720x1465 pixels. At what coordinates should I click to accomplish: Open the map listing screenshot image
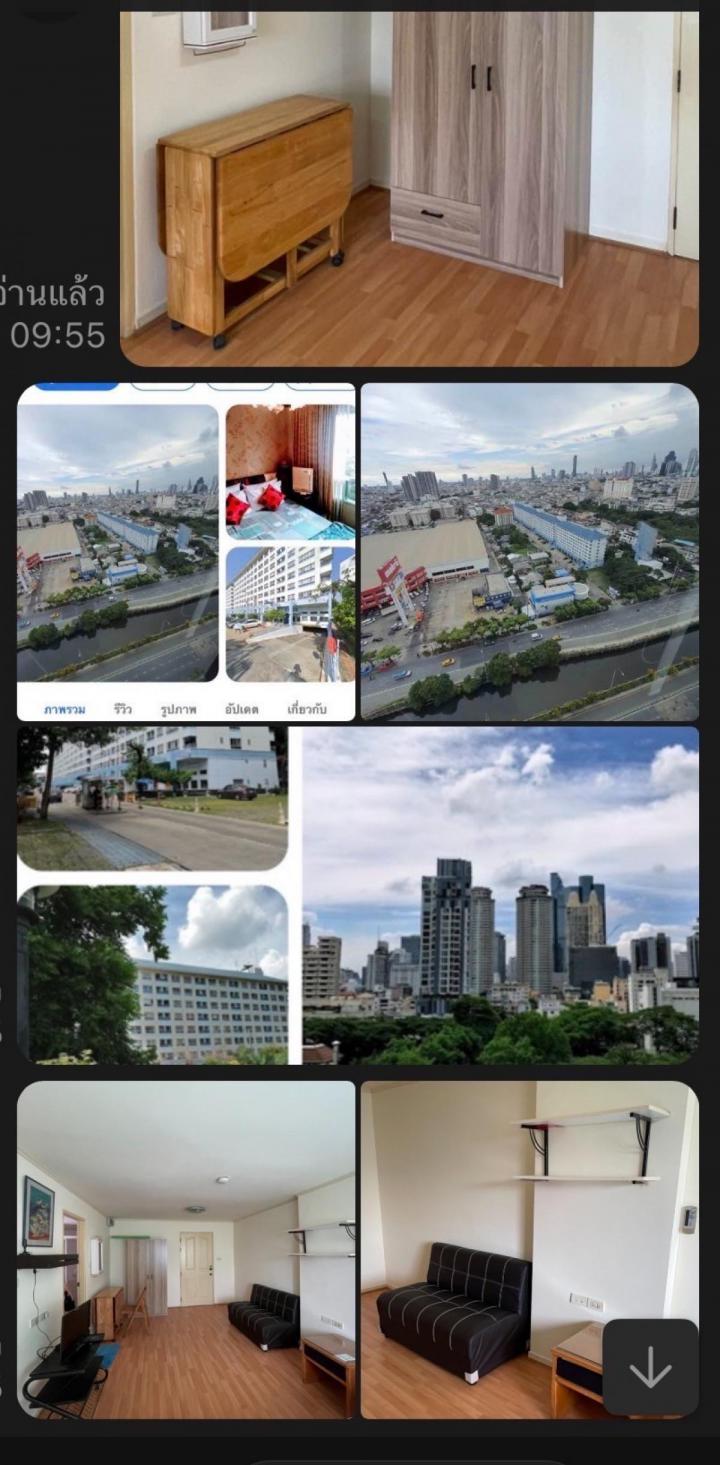tap(186, 552)
